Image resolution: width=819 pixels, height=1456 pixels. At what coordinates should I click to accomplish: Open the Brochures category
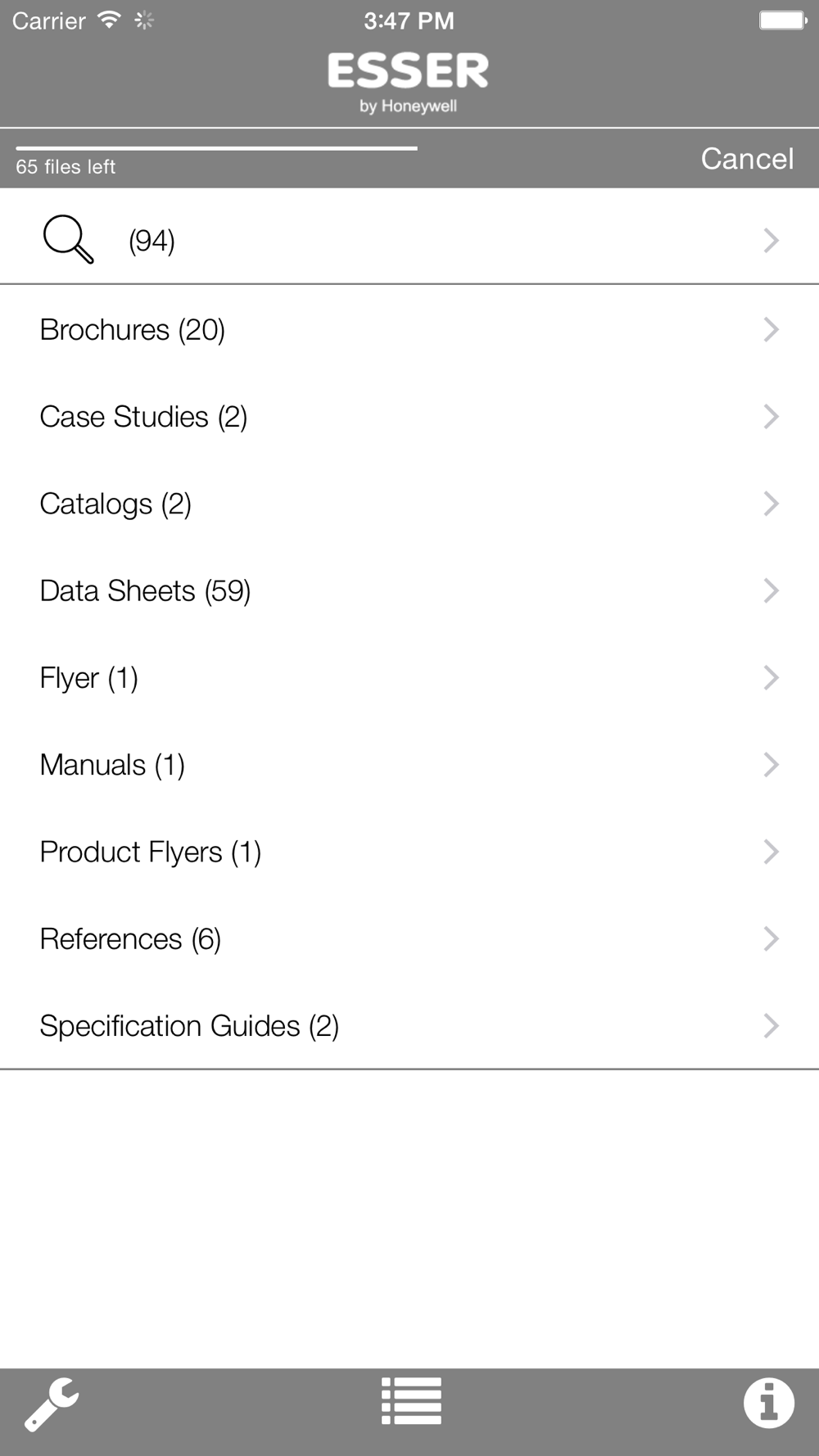click(409, 329)
